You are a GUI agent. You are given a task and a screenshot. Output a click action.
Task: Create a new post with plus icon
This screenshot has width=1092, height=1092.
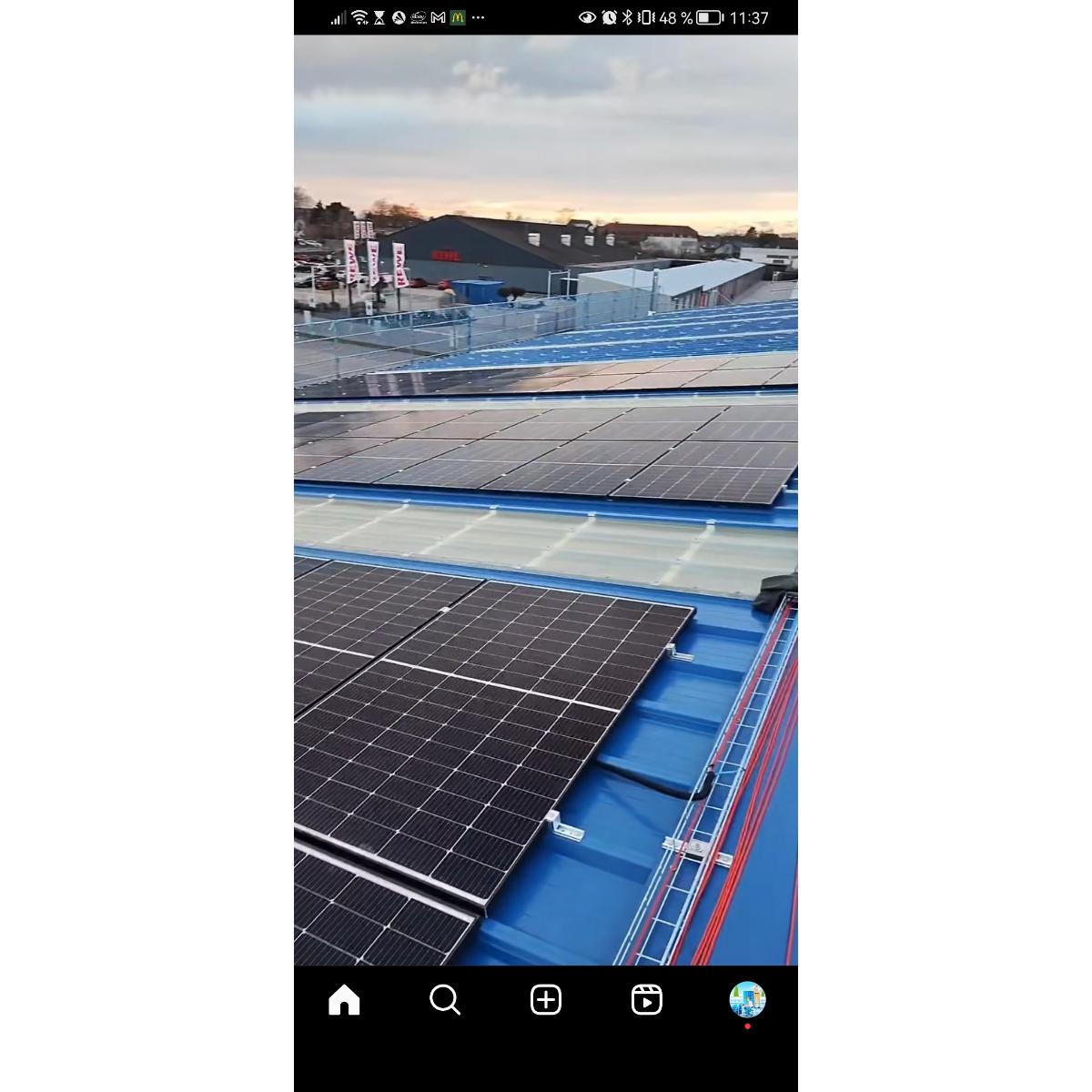point(546,999)
